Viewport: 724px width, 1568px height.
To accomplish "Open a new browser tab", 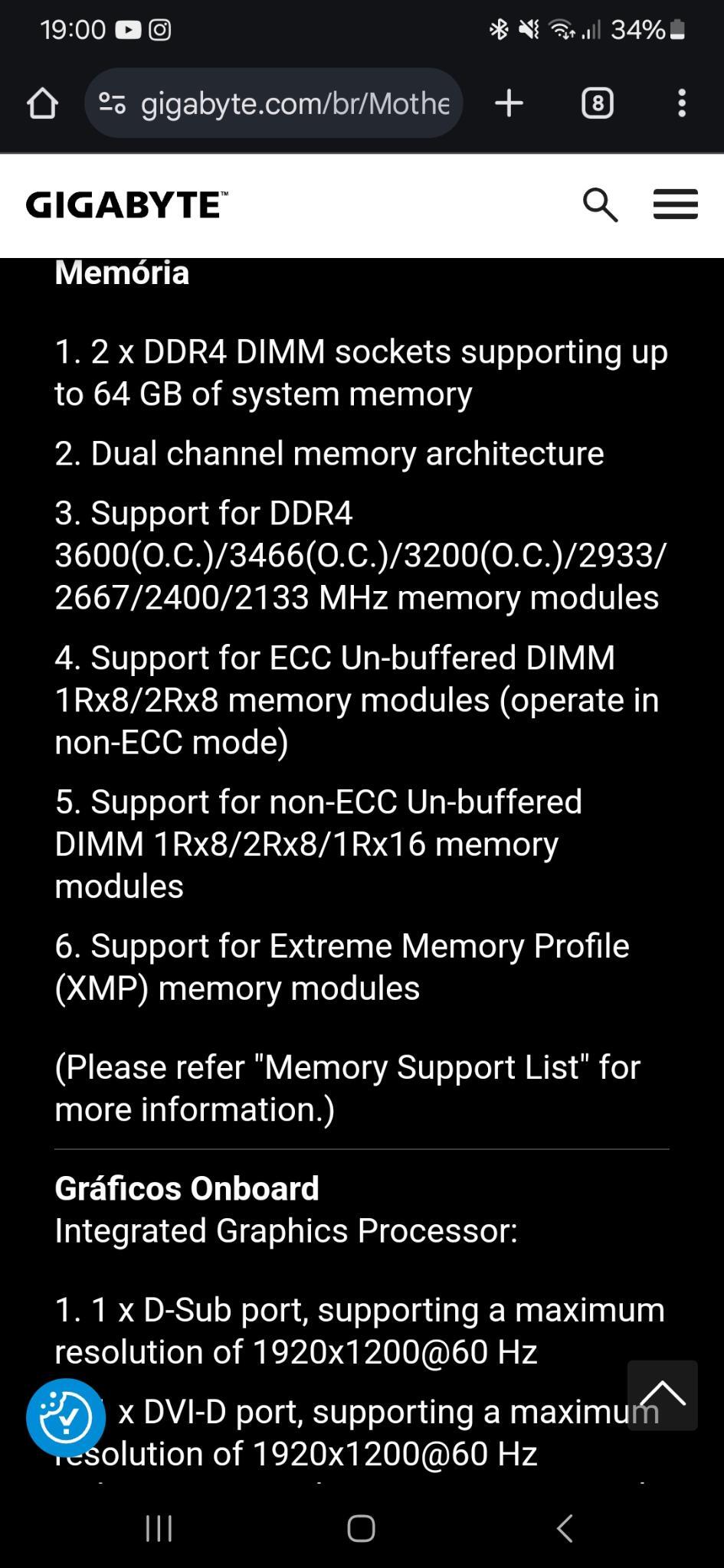I will click(x=509, y=103).
